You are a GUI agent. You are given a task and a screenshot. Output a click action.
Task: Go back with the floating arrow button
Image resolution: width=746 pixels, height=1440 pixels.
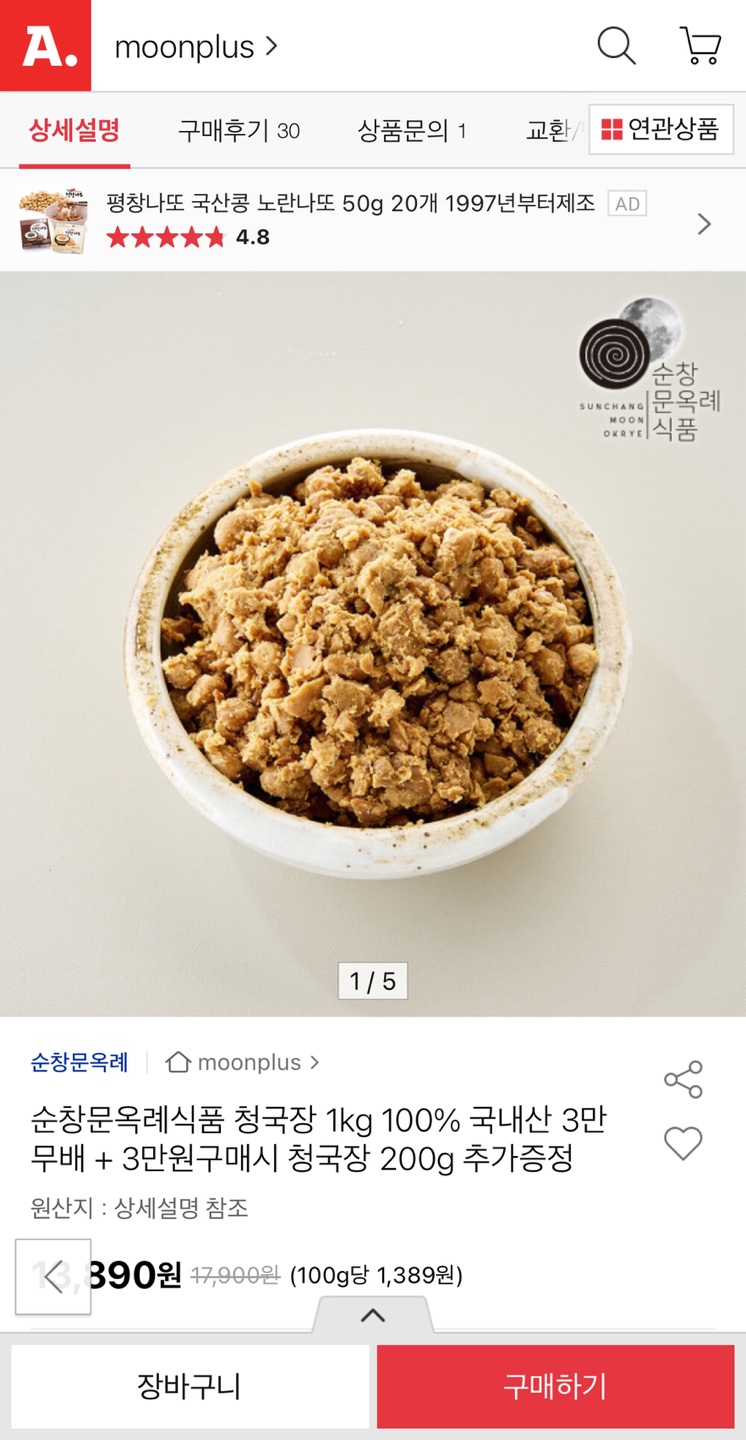pyautogui.click(x=53, y=1277)
